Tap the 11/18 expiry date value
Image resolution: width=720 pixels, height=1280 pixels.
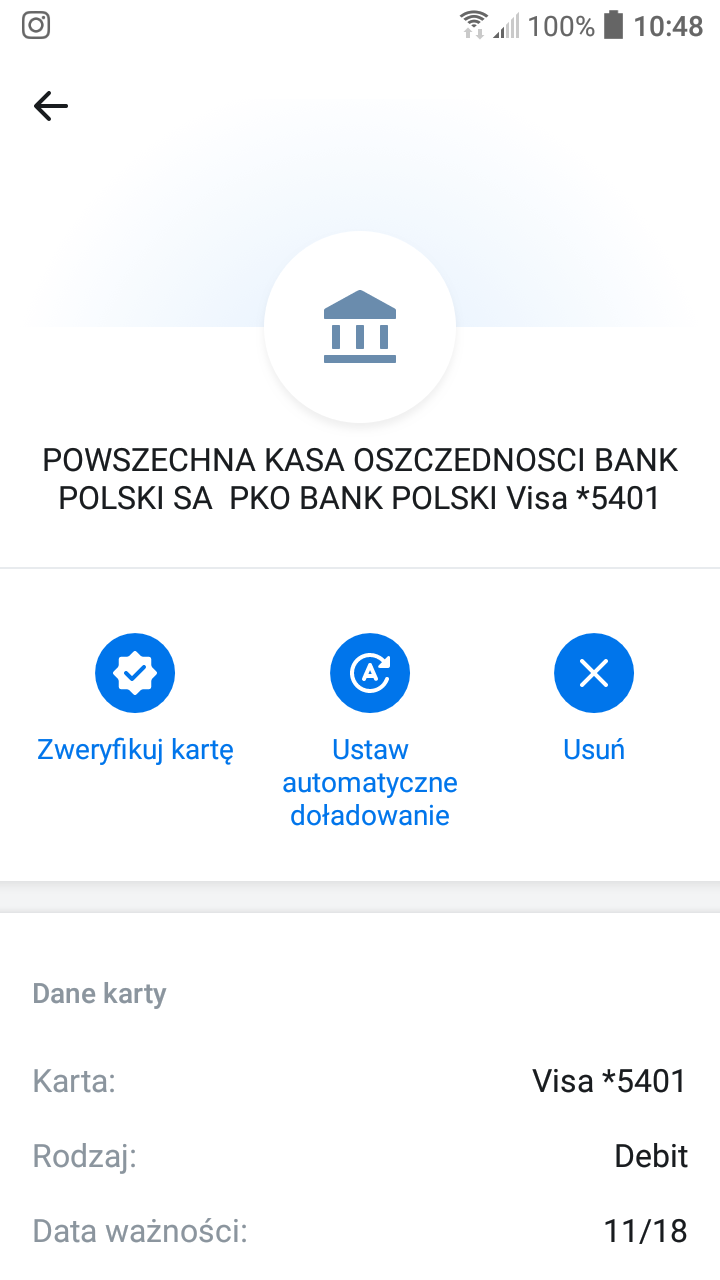(x=646, y=1230)
